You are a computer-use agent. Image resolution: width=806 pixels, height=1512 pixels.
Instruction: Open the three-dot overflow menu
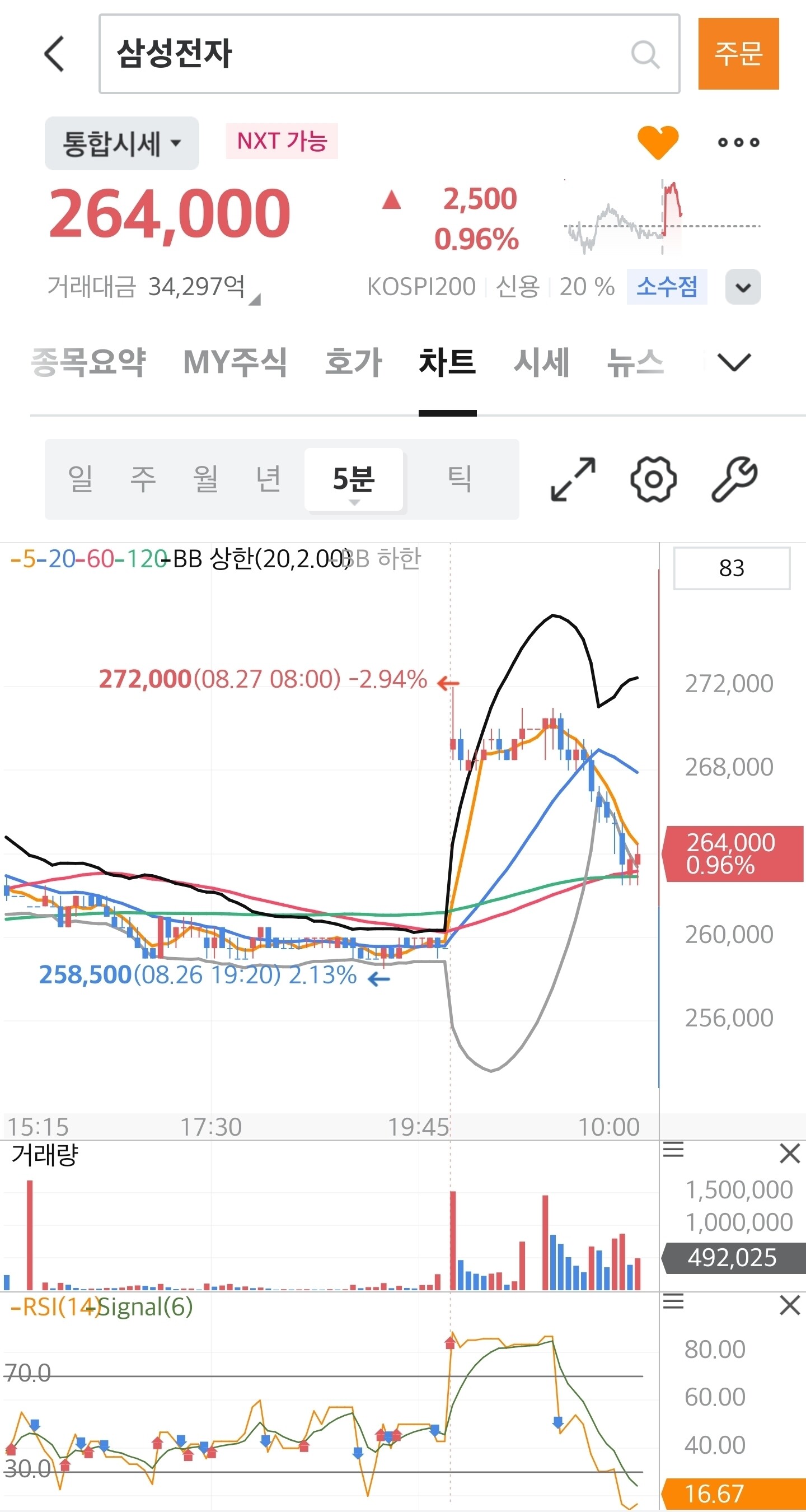738,142
